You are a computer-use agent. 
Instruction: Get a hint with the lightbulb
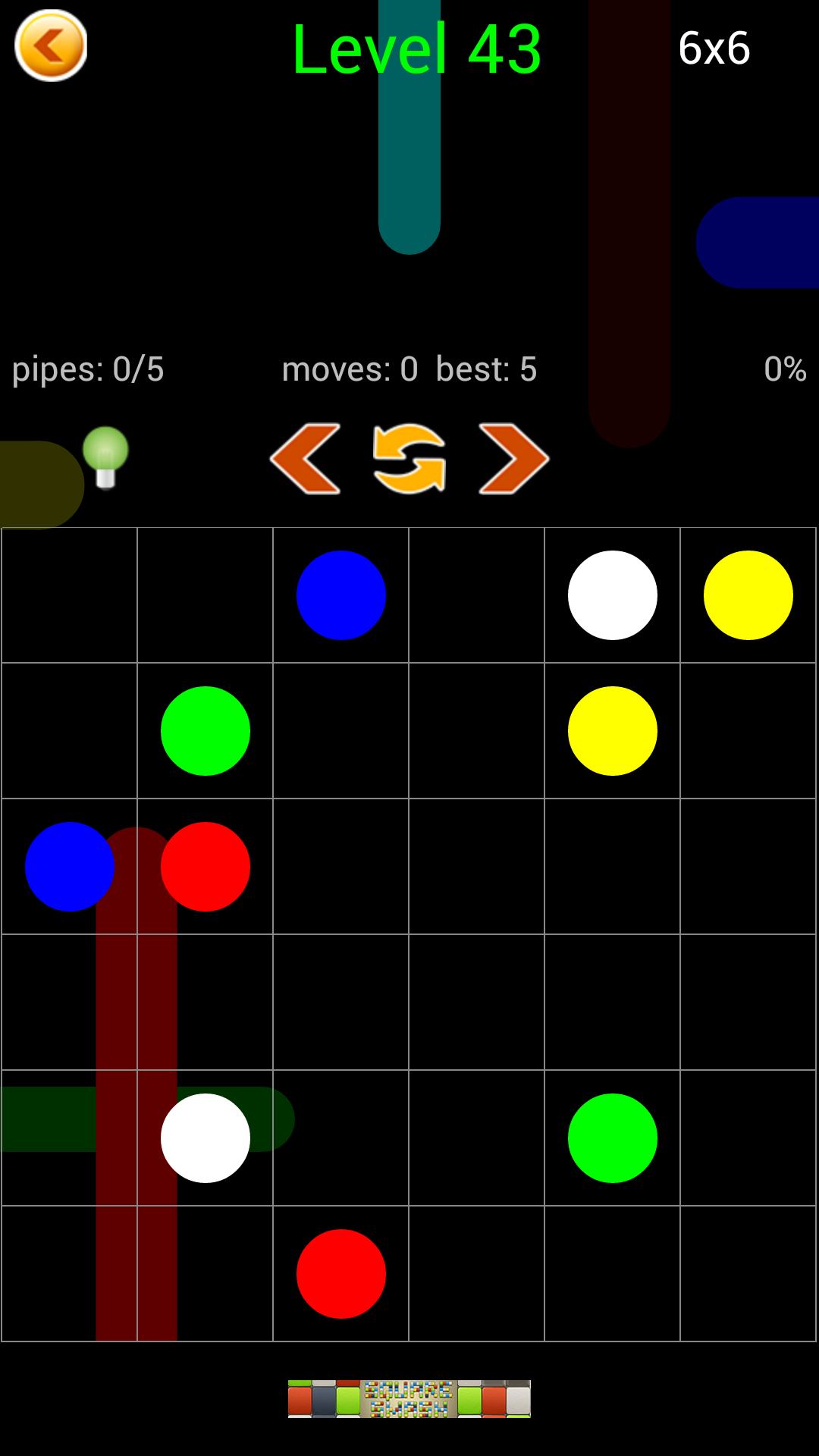pyautogui.click(x=105, y=457)
